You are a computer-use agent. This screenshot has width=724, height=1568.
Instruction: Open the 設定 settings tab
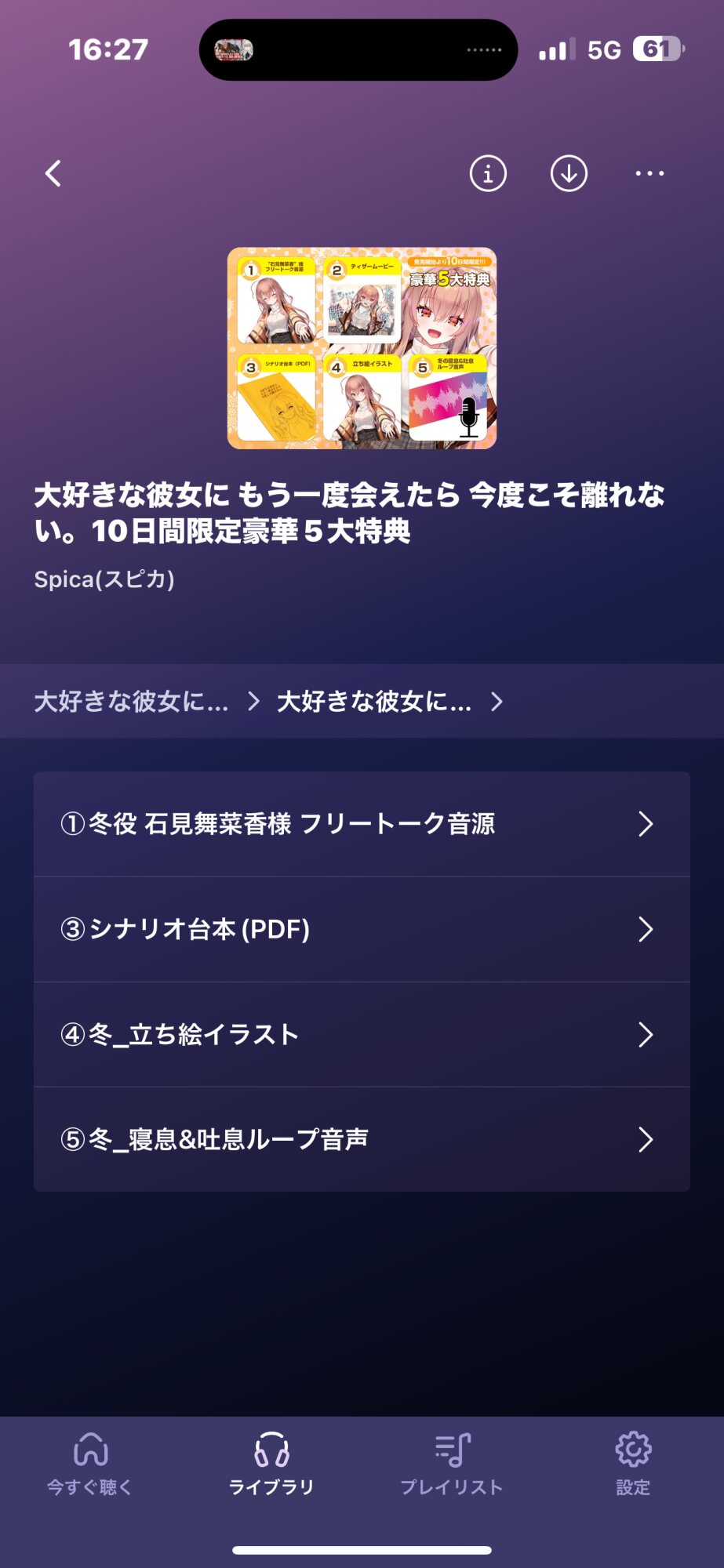pos(633,1465)
